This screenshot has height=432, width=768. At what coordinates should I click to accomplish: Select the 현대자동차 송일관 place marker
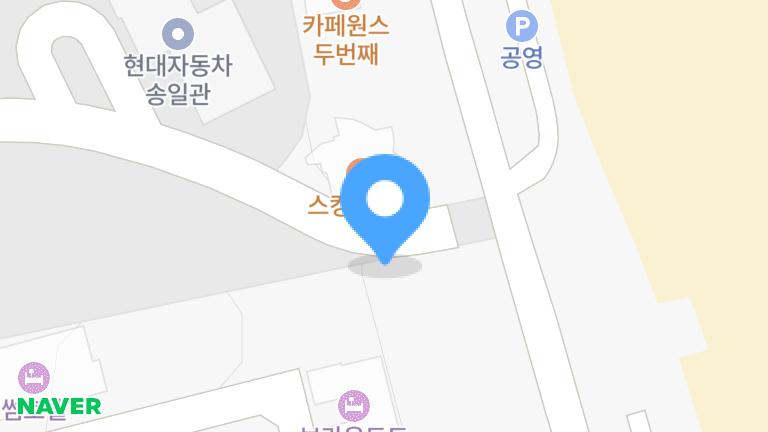(x=178, y=35)
